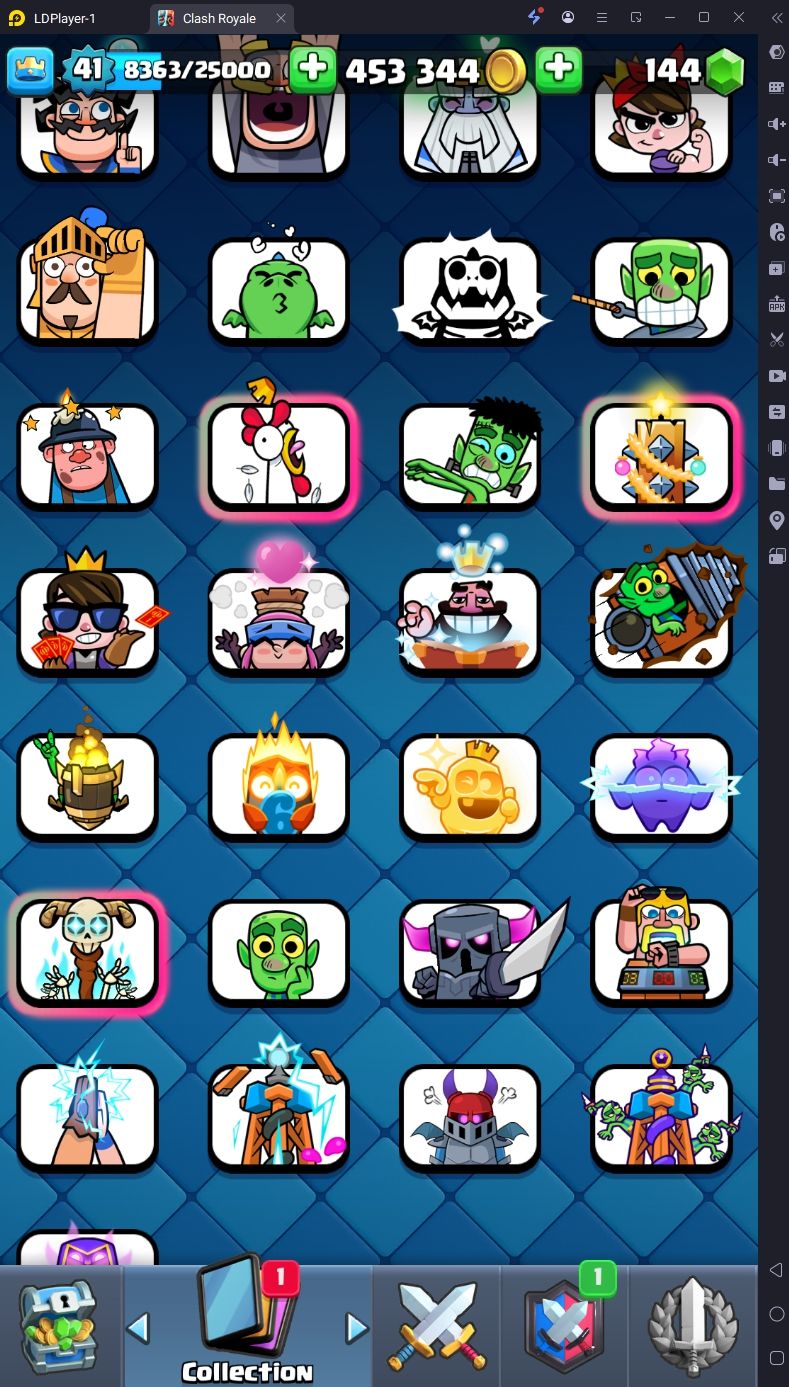Select the kissing green dragon emote
Viewport: 789px width, 1387px height.
278,289
